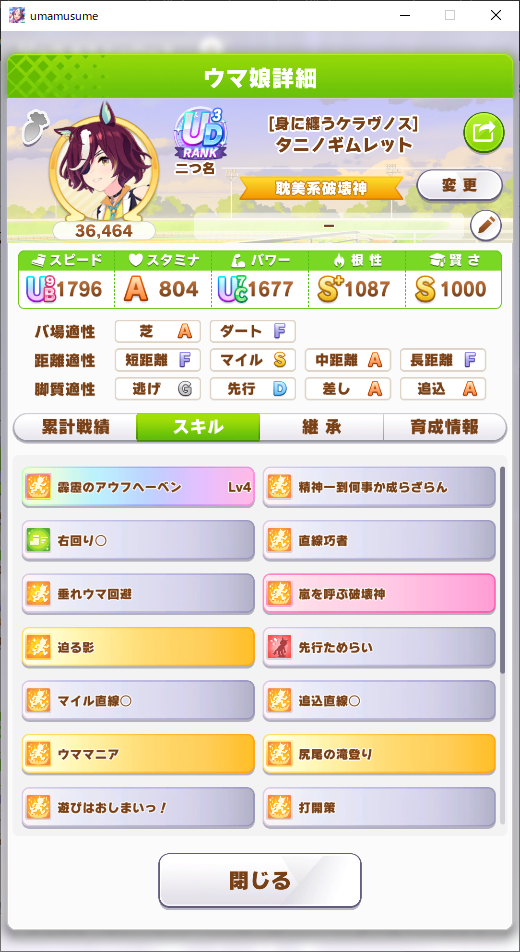Open the 継承 tab
The image size is (520, 952).
point(321,427)
